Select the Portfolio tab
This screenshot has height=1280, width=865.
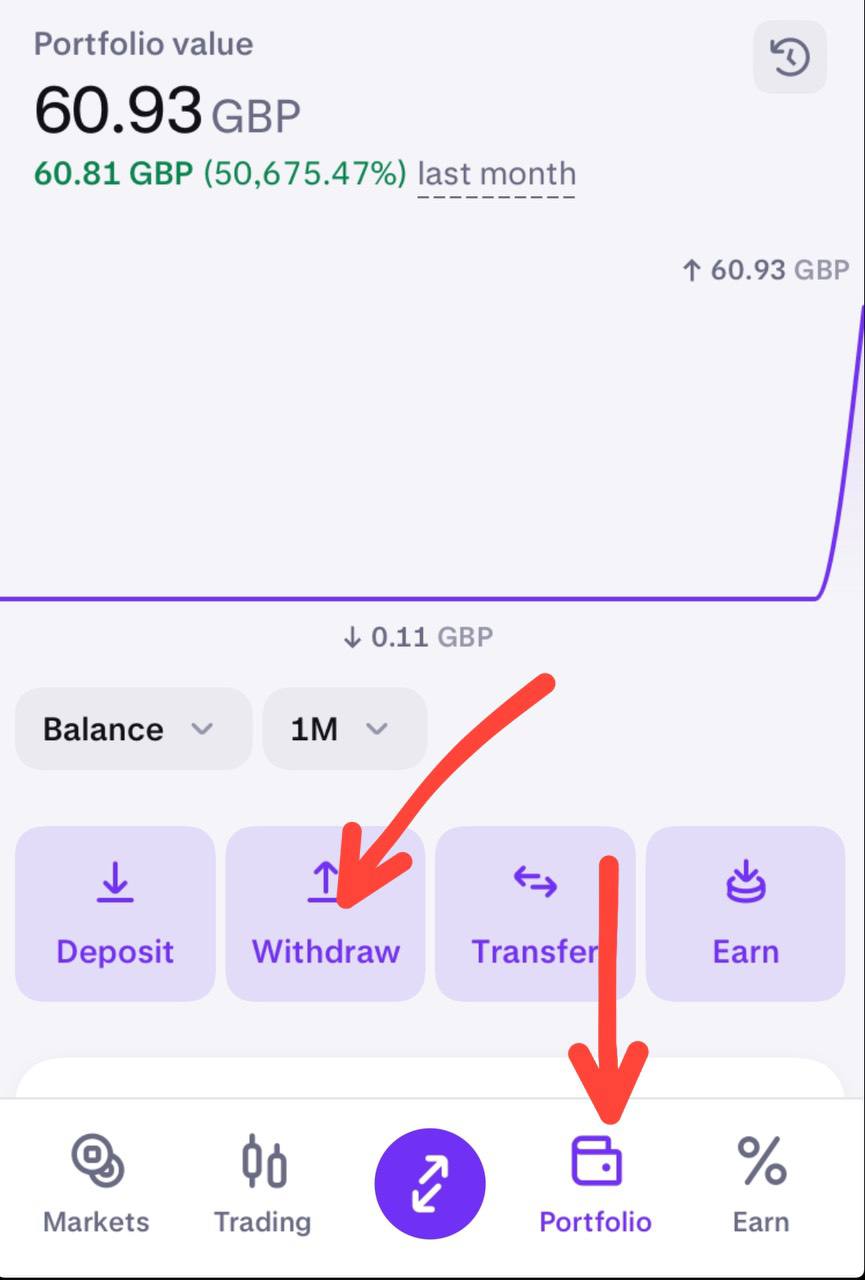[x=595, y=1186]
